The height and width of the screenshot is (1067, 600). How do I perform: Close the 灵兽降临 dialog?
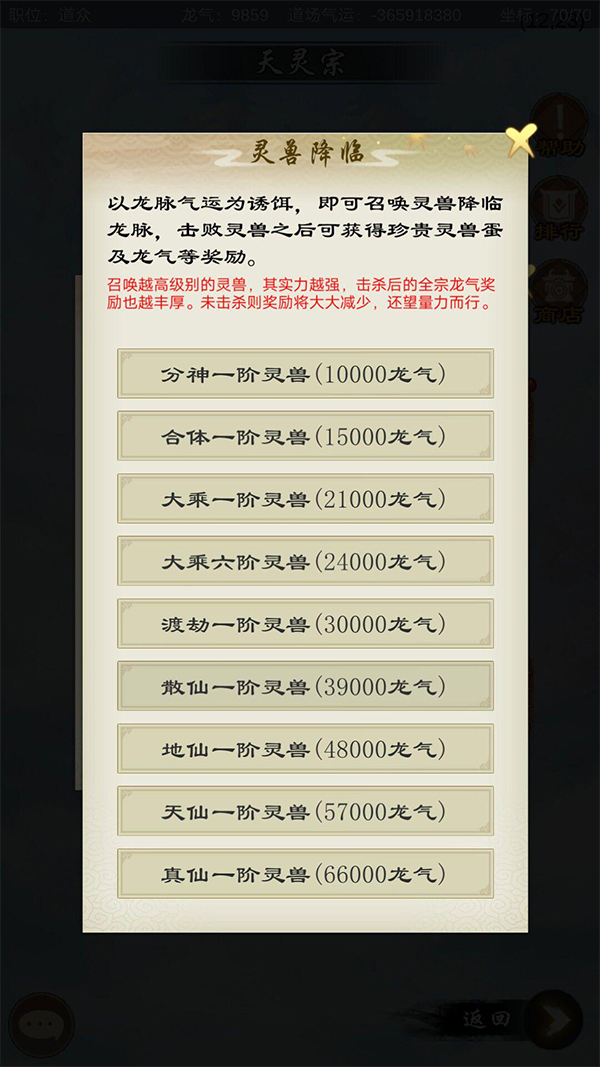click(520, 140)
